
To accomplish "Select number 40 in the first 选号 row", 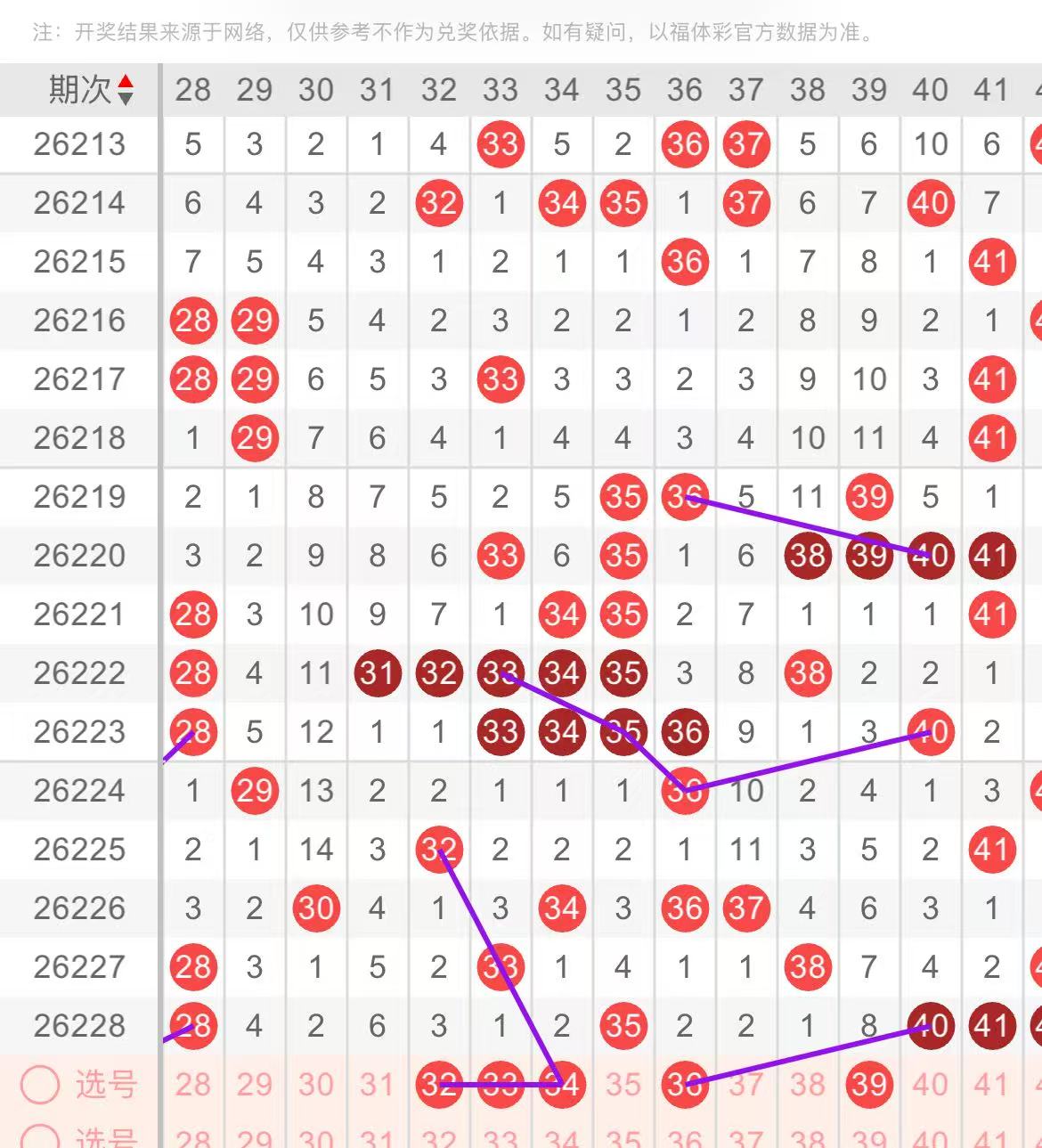I will pos(931,1085).
